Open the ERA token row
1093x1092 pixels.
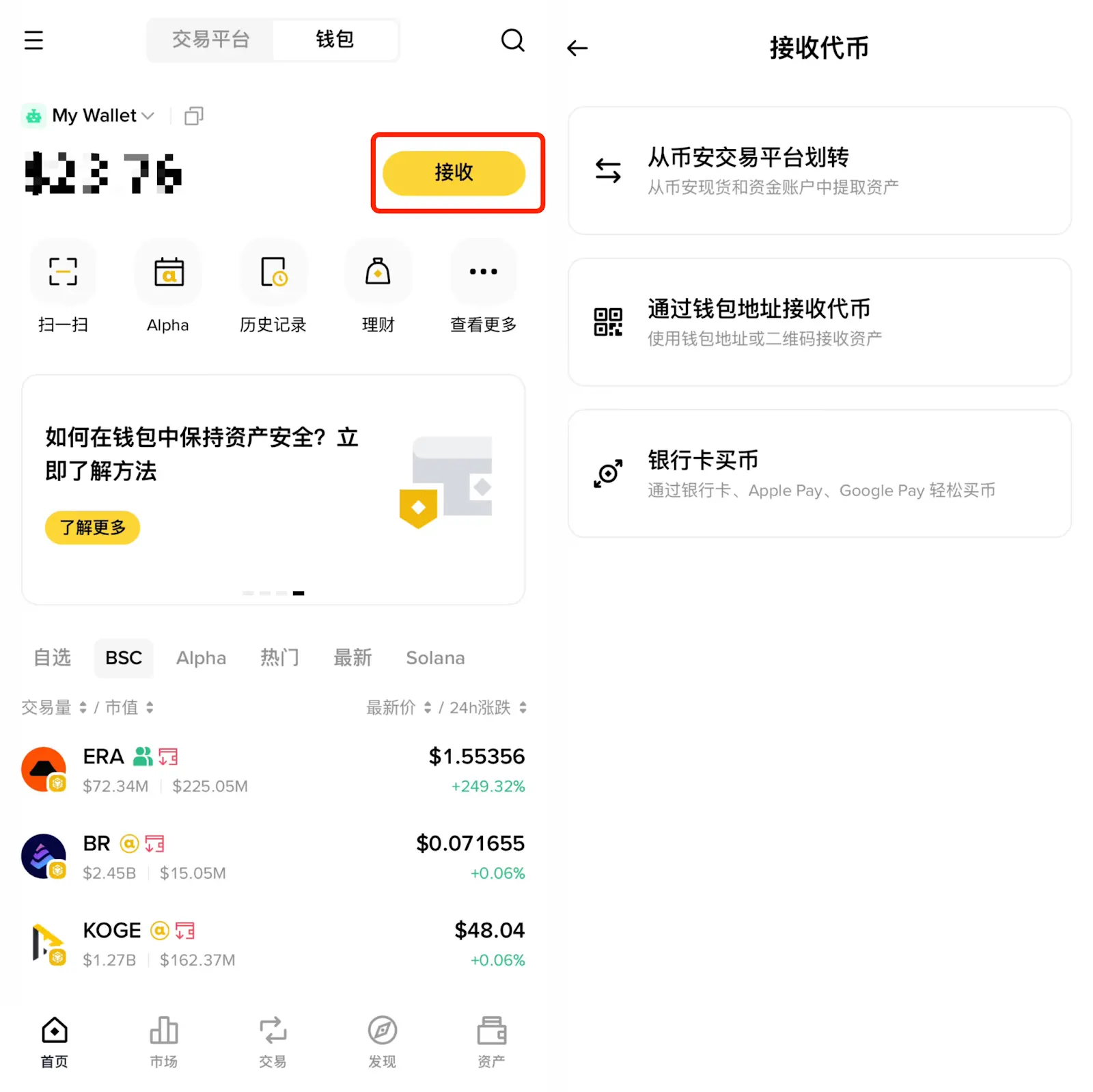[x=273, y=770]
